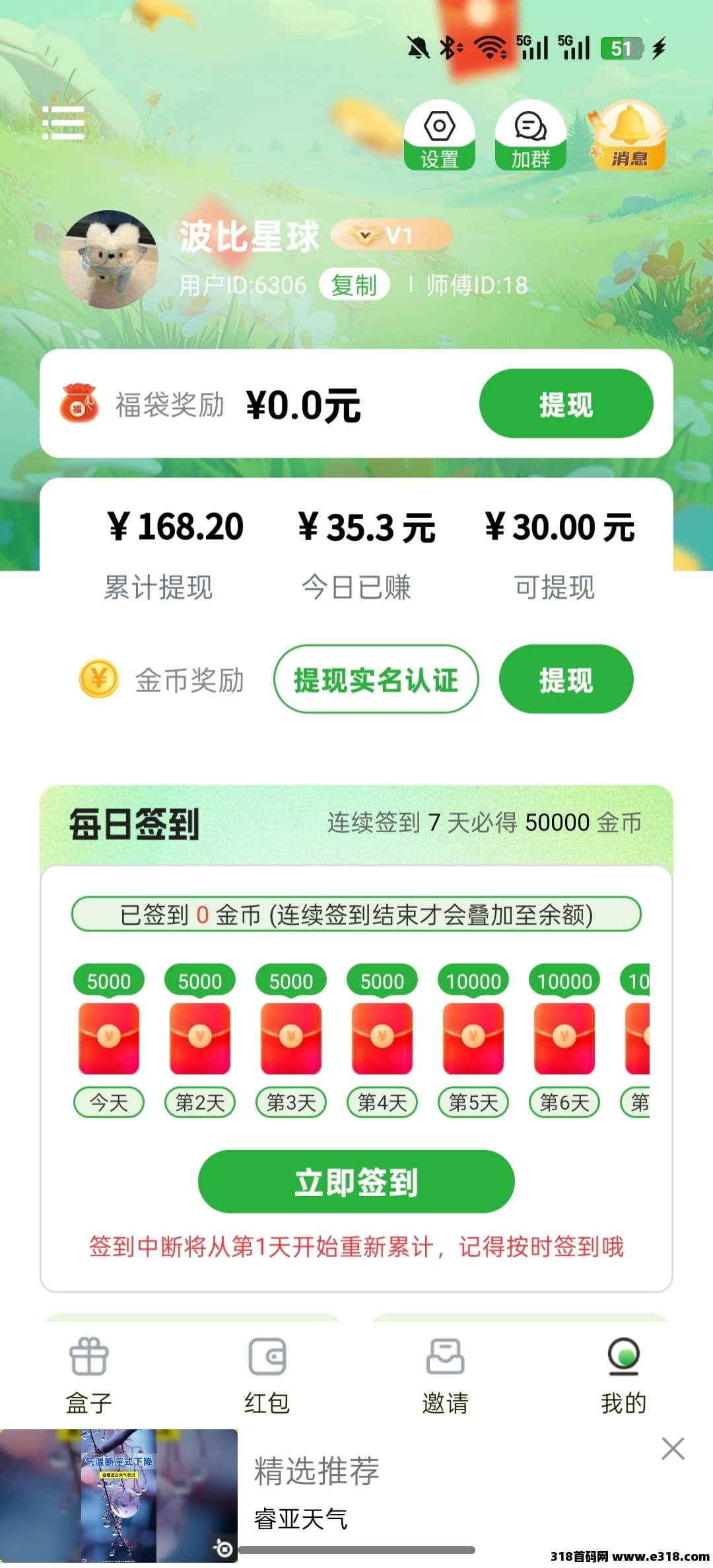713x1568 pixels.
Task: Open the 消息 messages bell
Action: [x=628, y=135]
